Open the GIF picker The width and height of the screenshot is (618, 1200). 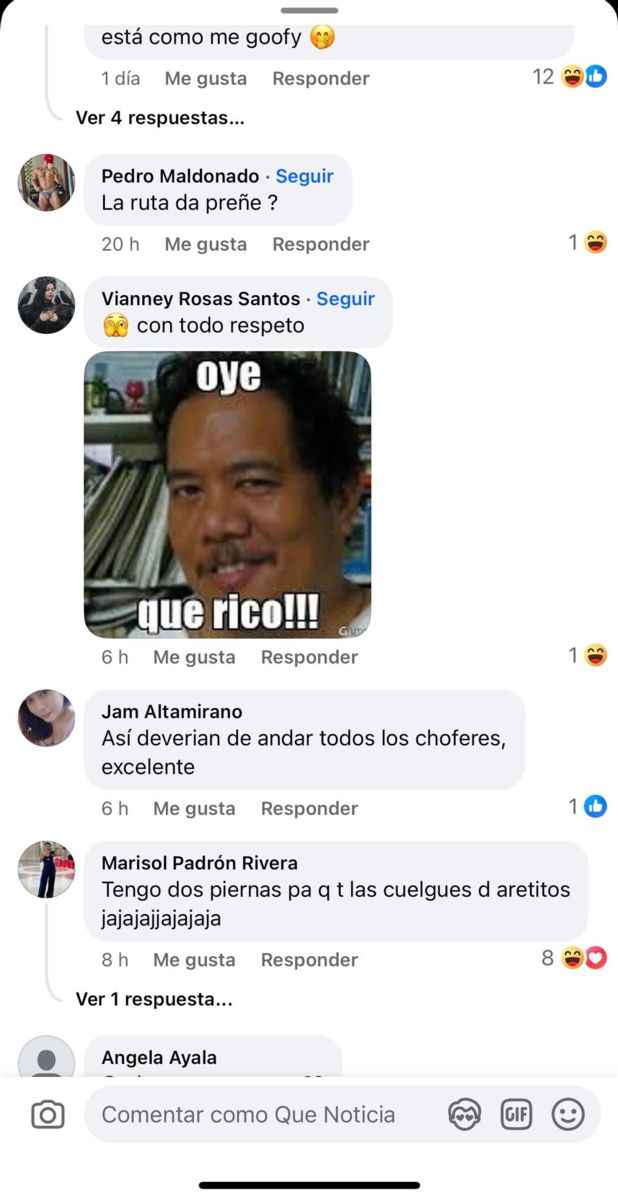click(x=516, y=1114)
